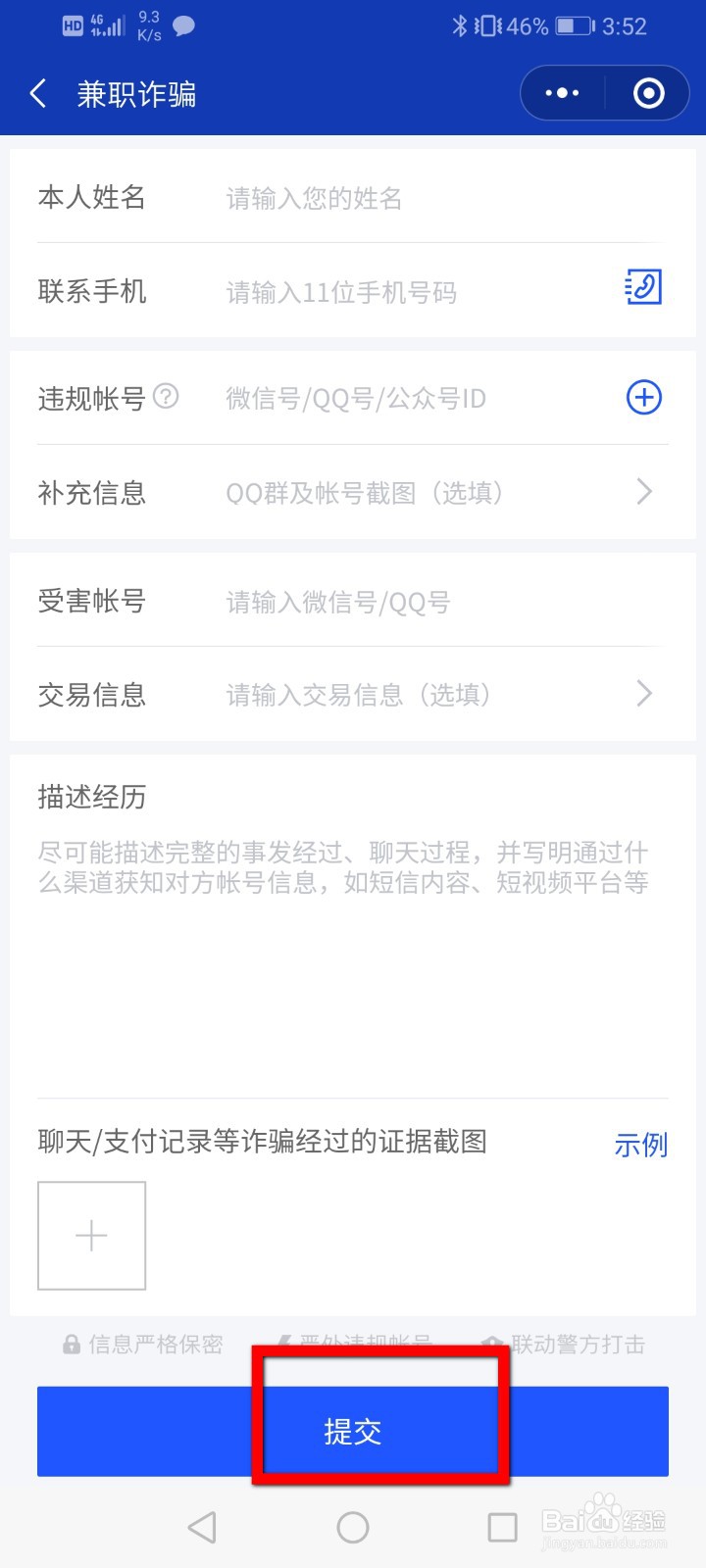Tap the 提交 submit button
This screenshot has height=1568, width=706.
point(353,1431)
